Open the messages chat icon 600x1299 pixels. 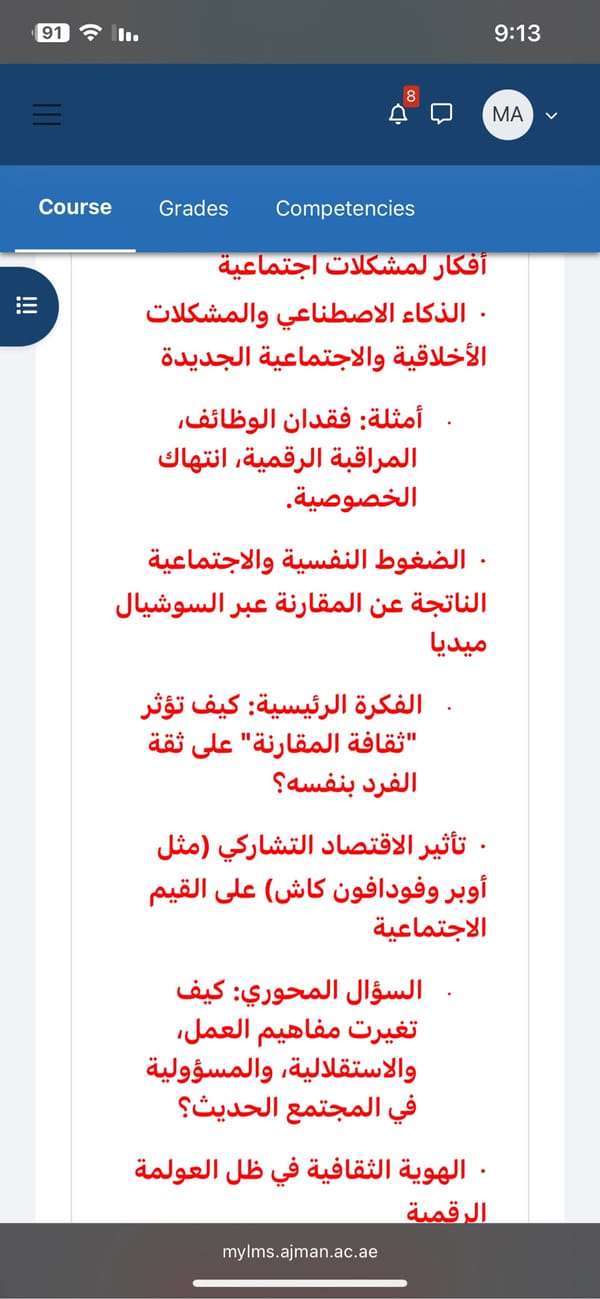pyautogui.click(x=441, y=114)
